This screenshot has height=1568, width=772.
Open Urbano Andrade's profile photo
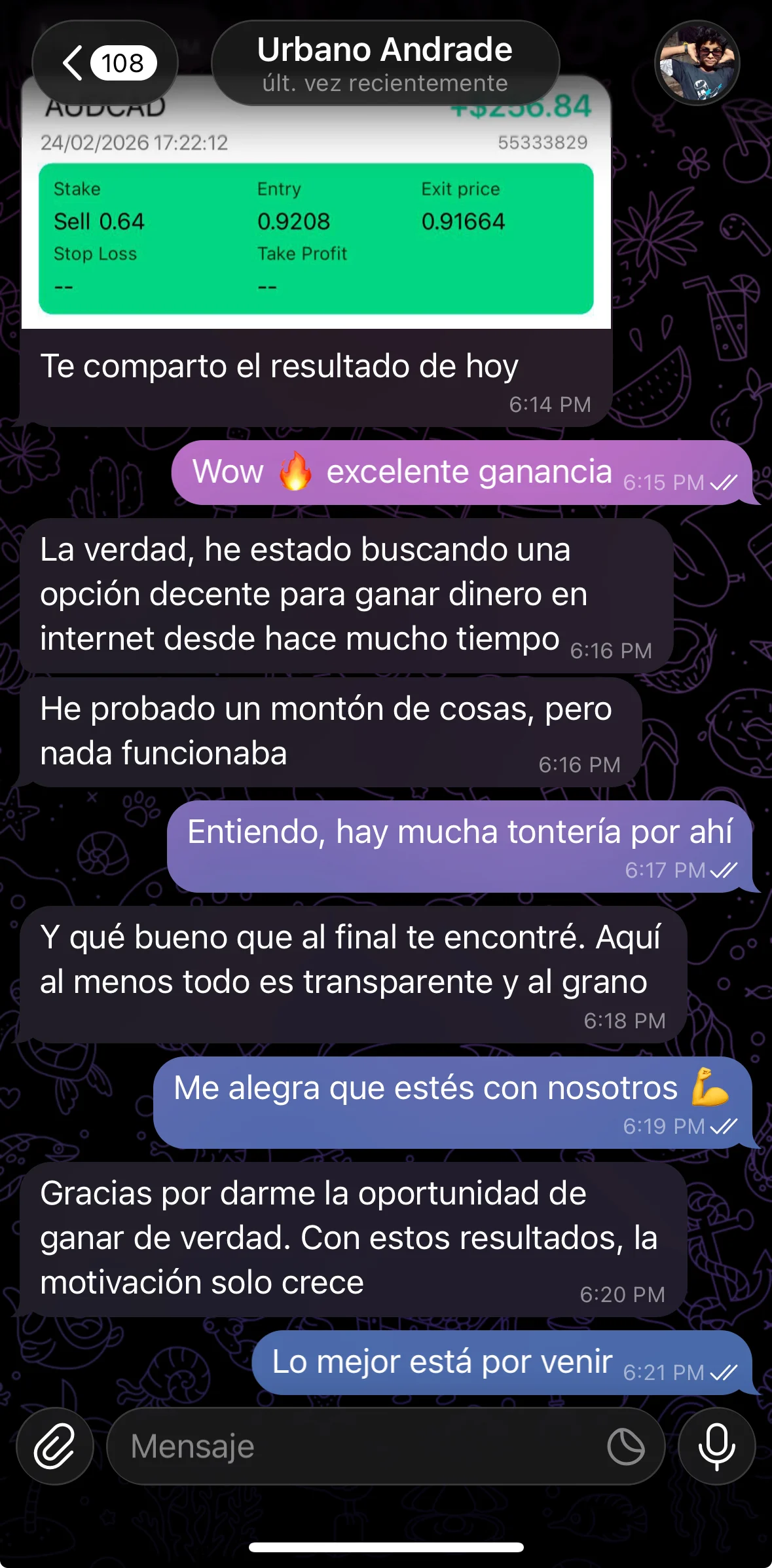tap(697, 63)
